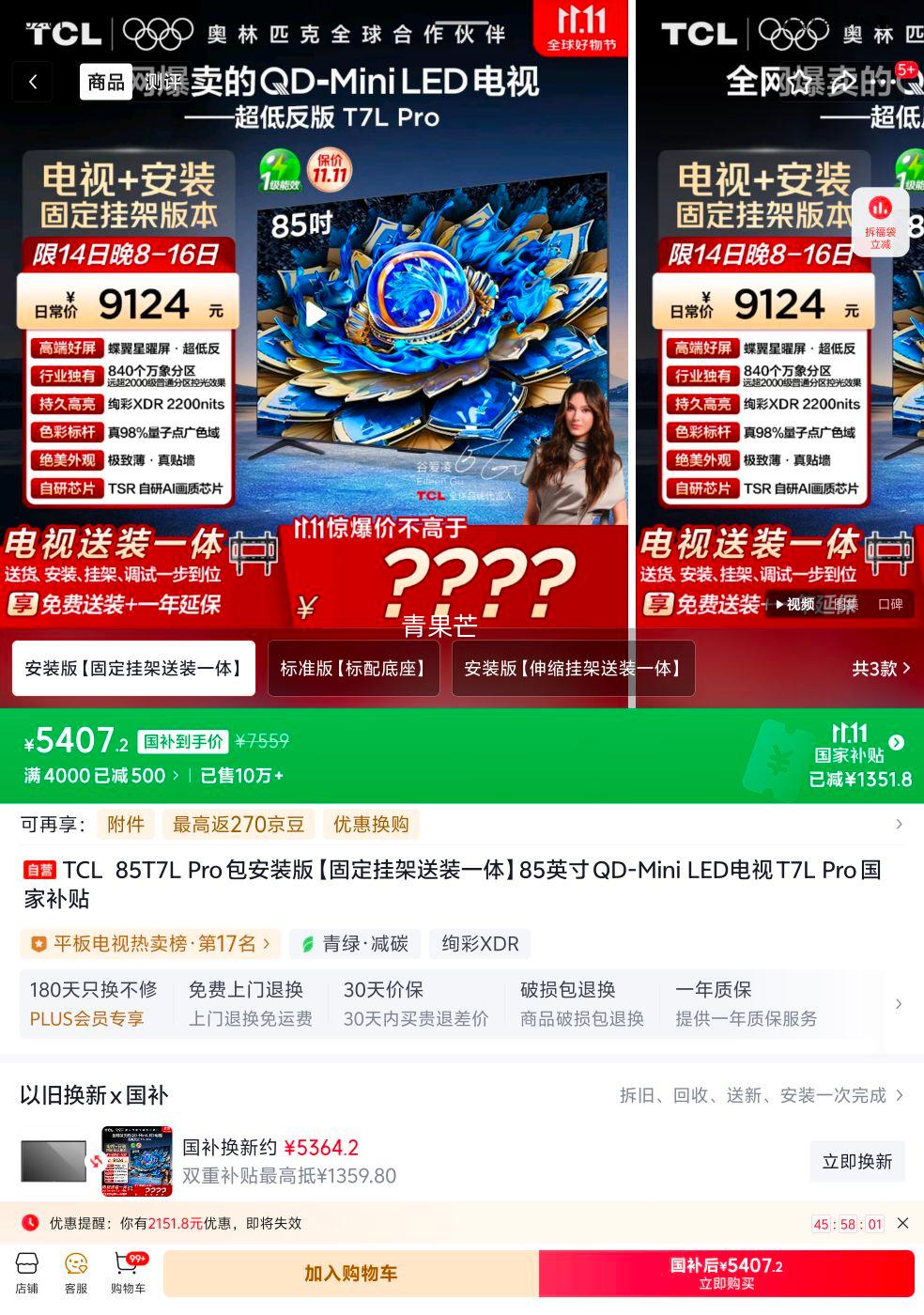This screenshot has height=1315, width=924.
Task: Add the TV to cart with 加入购物车
Action: click(350, 1274)
